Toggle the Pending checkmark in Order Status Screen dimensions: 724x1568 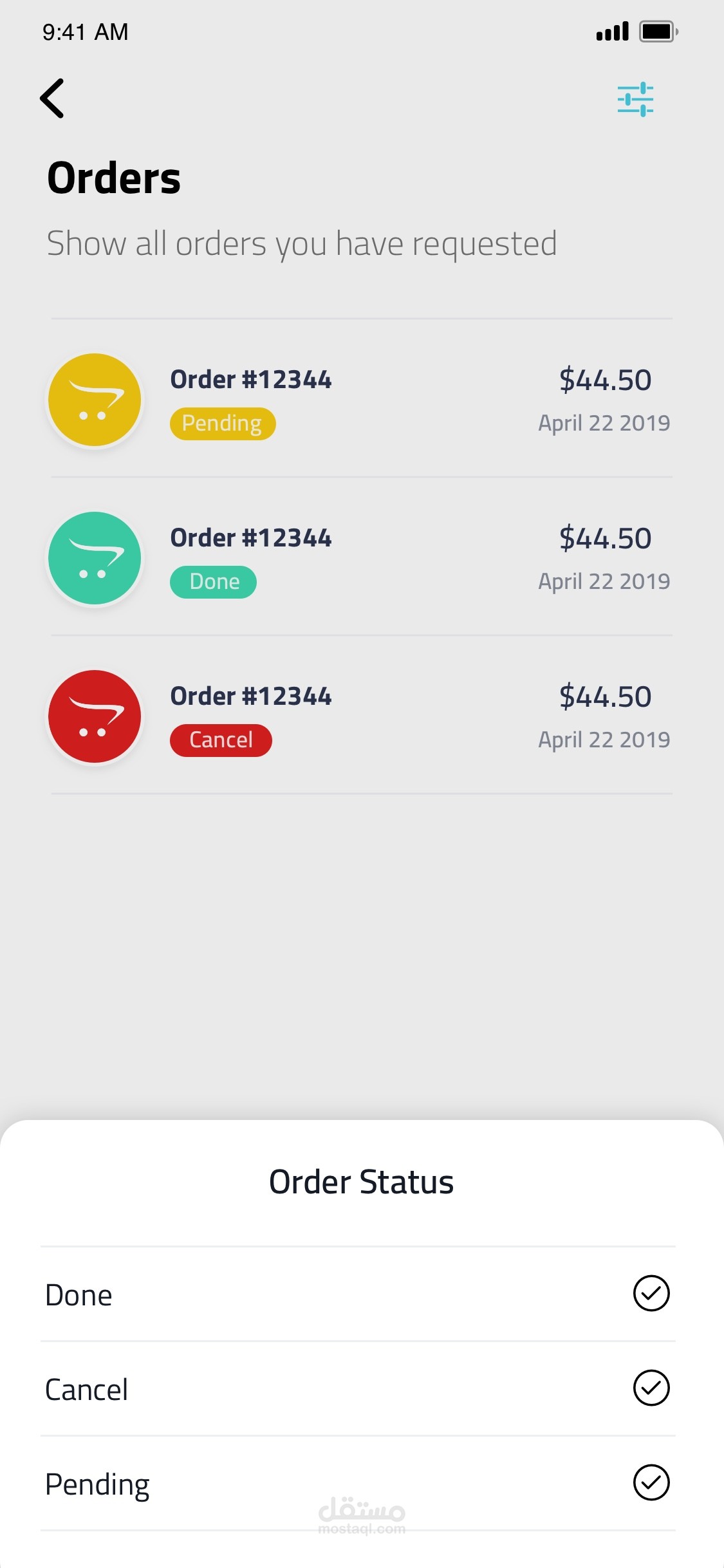651,1482
